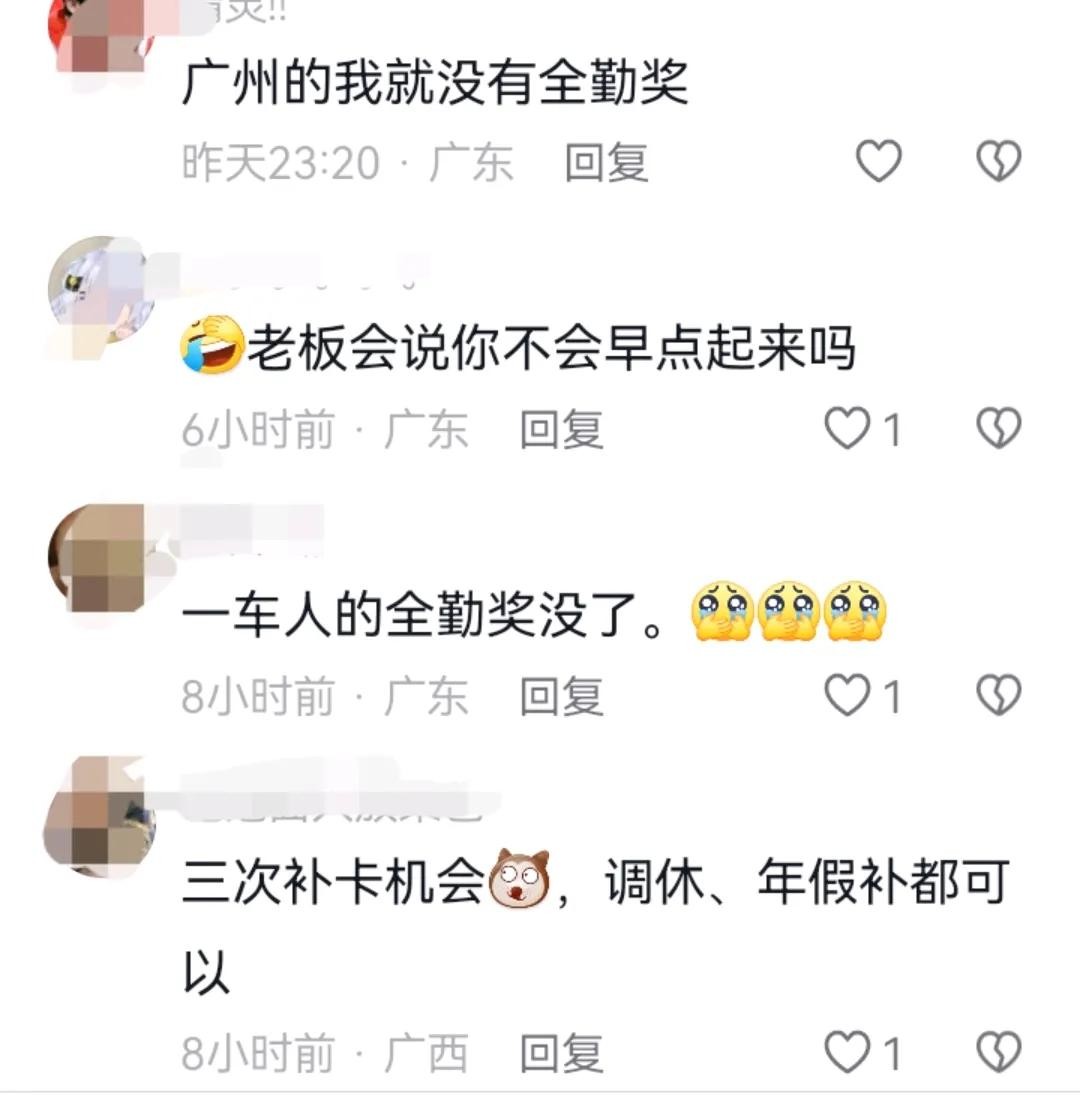Viewport: 1080px width, 1096px height.
Task: Reply to "一车人的全勤奖没了" comment
Action: pyautogui.click(x=562, y=697)
